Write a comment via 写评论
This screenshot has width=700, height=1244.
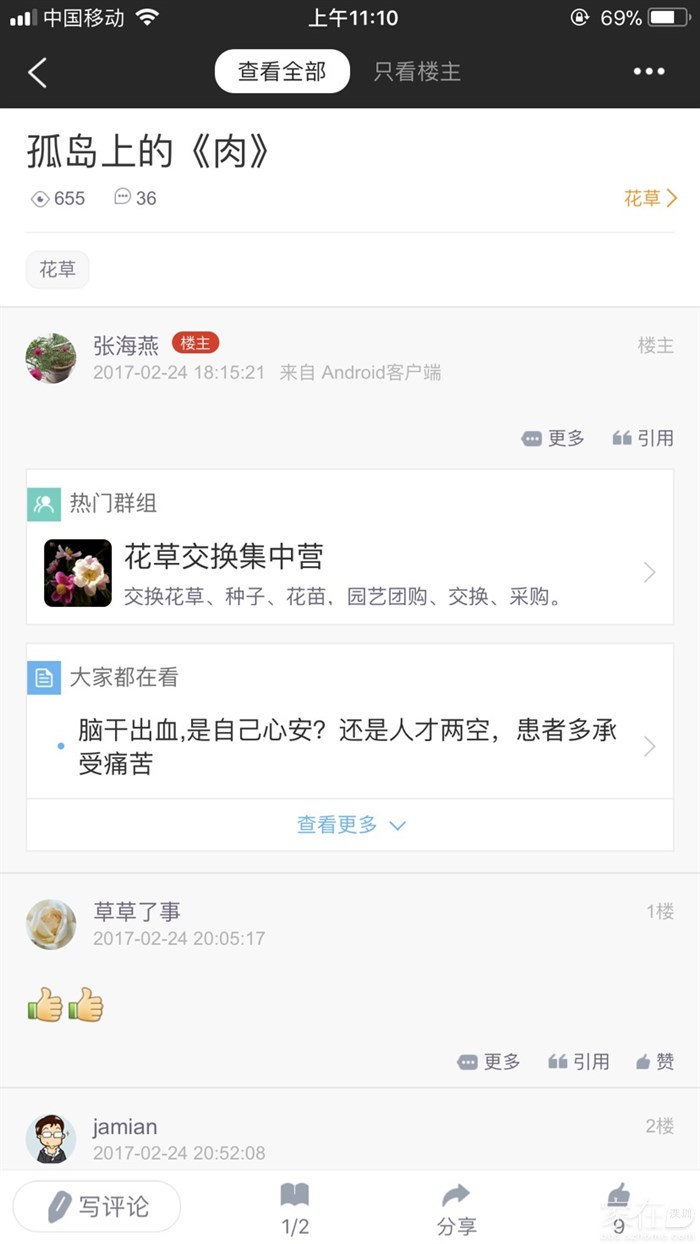click(x=97, y=1207)
